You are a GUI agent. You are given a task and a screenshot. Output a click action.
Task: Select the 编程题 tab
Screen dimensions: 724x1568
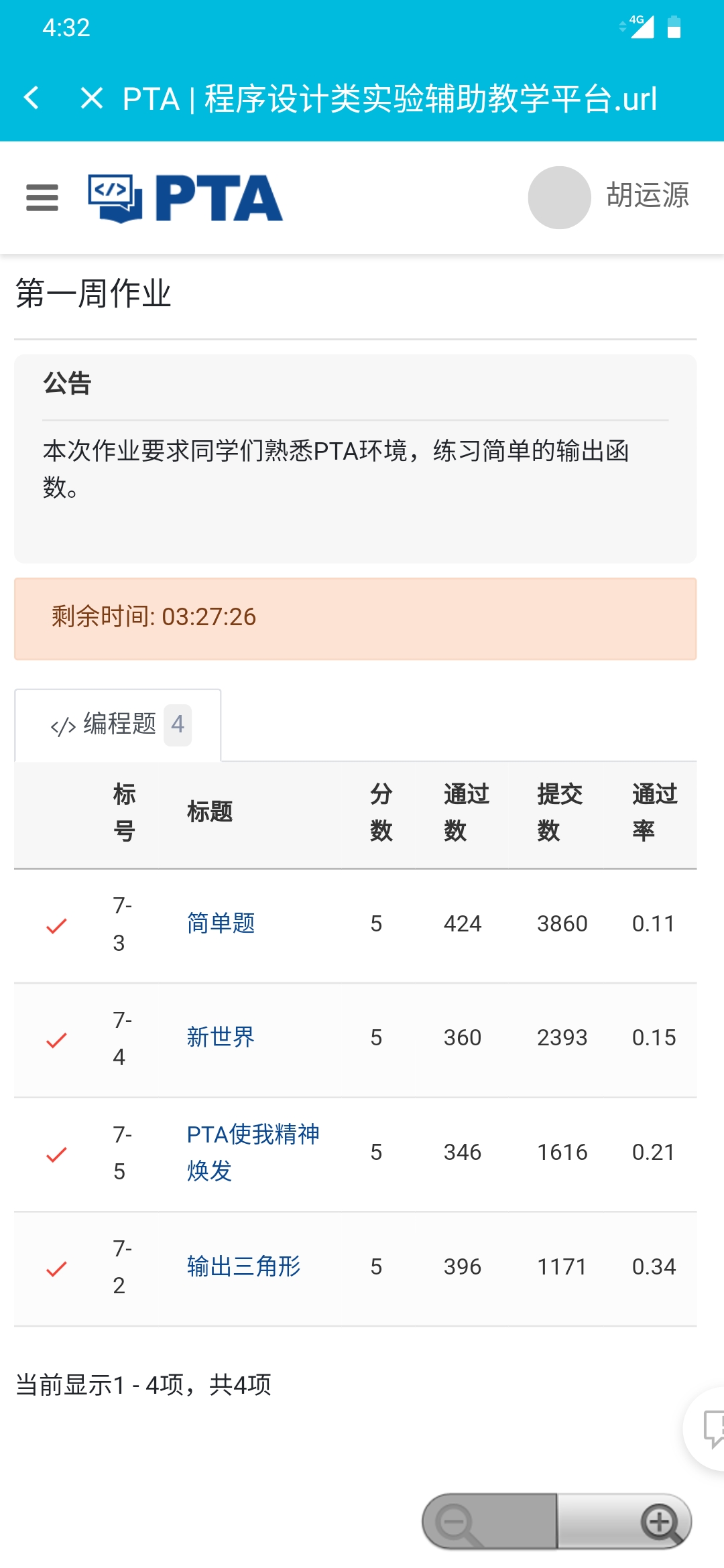tap(119, 724)
